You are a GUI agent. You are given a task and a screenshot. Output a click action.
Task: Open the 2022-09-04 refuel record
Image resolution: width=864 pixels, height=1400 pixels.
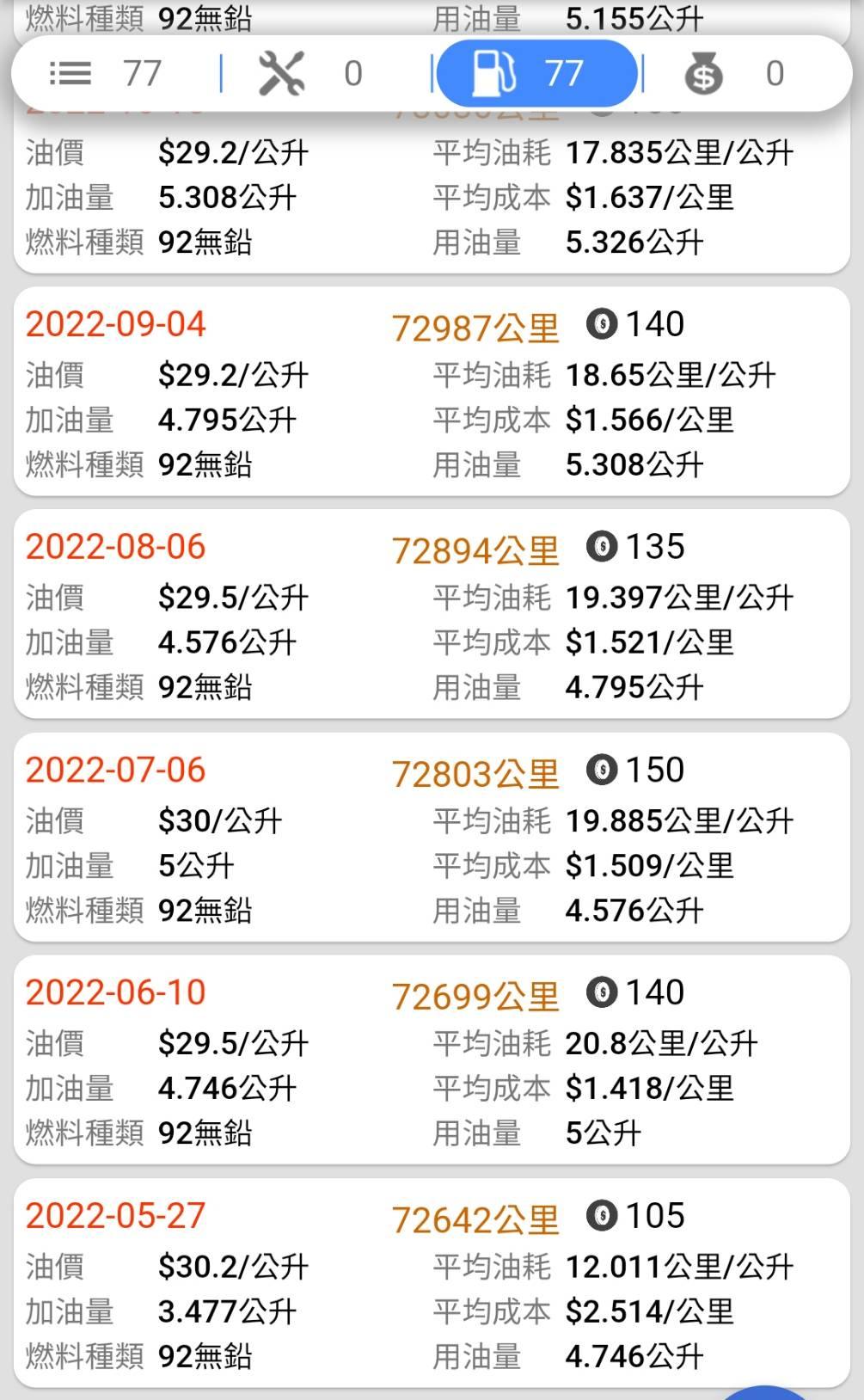tap(432, 391)
